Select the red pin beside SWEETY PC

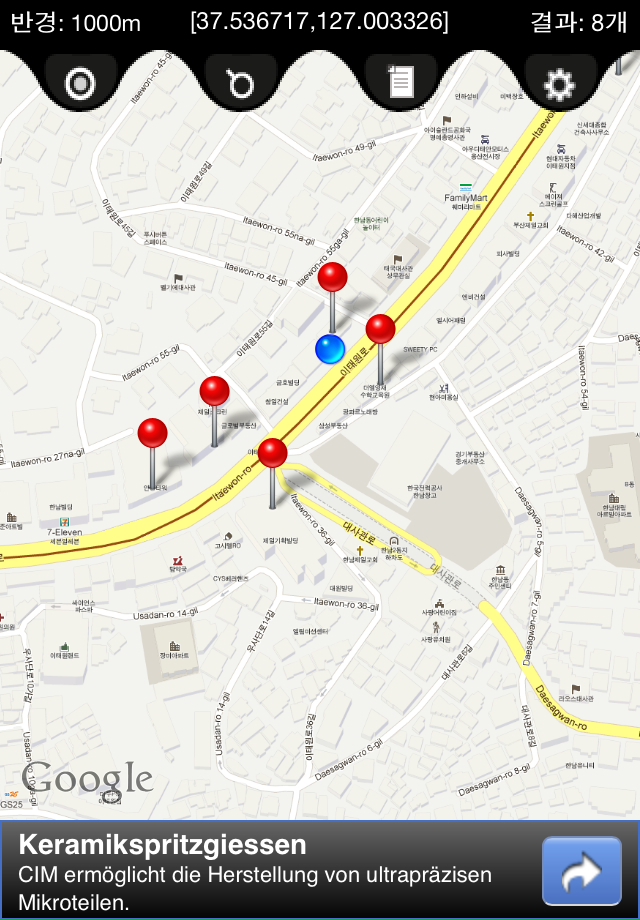coord(380,329)
